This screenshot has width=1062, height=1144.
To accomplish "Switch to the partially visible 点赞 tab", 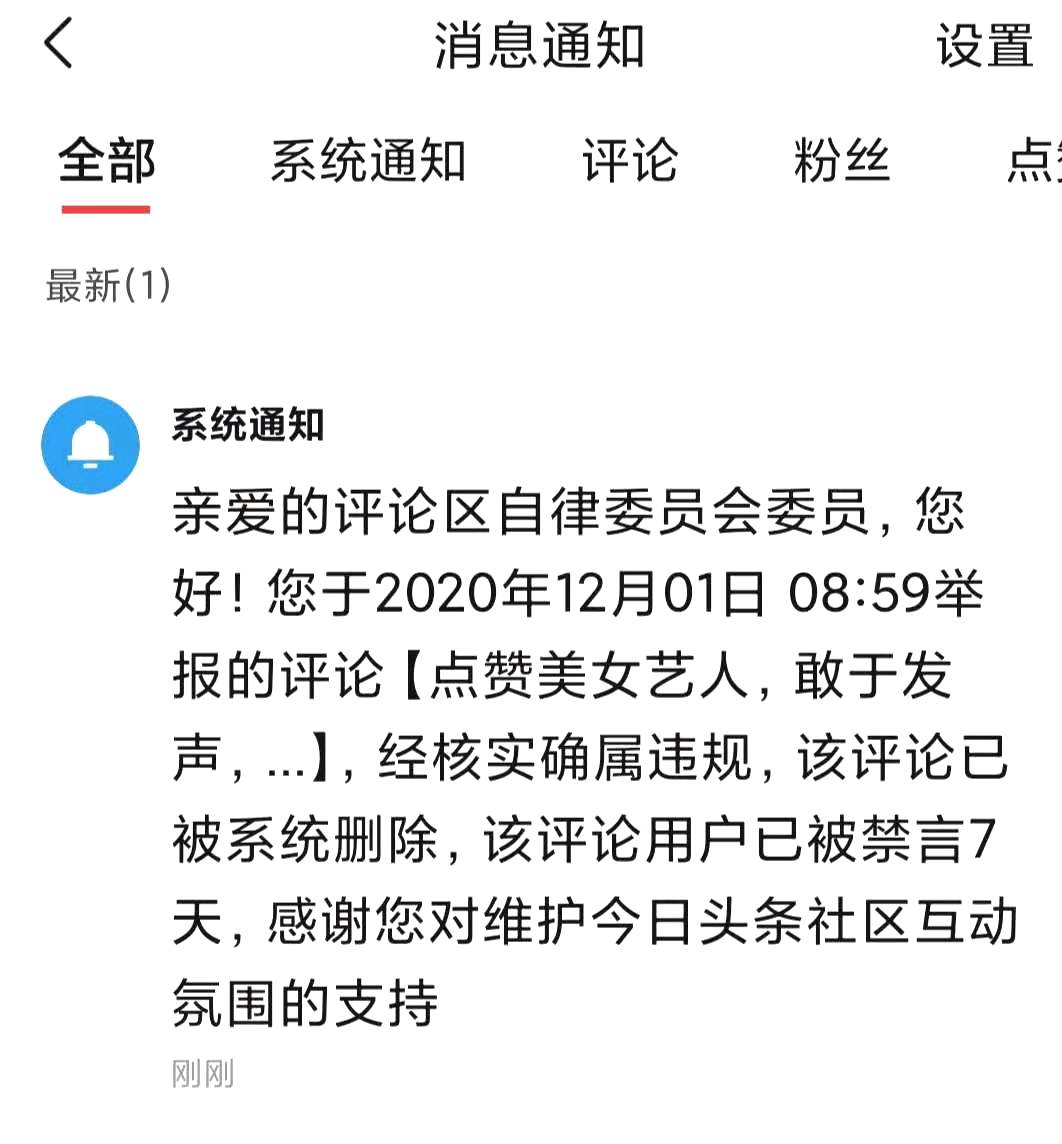I will click(1034, 161).
